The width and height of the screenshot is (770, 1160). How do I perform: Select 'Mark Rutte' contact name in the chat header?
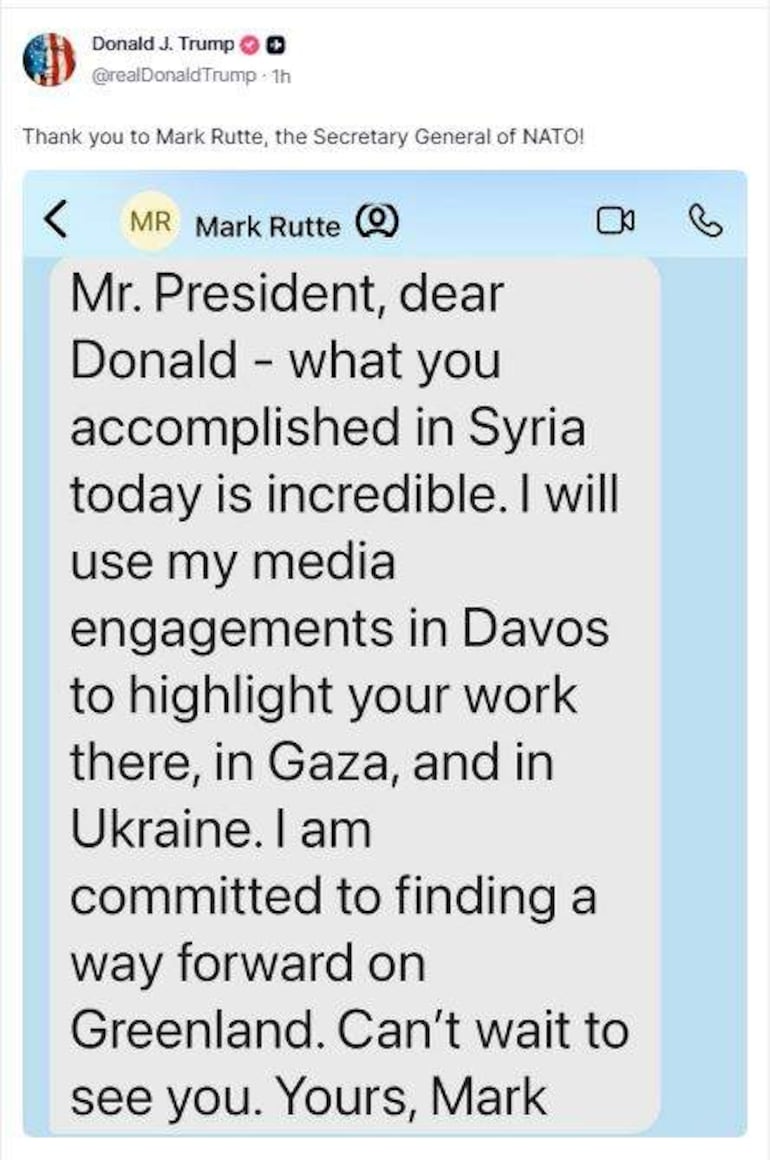[x=270, y=226]
